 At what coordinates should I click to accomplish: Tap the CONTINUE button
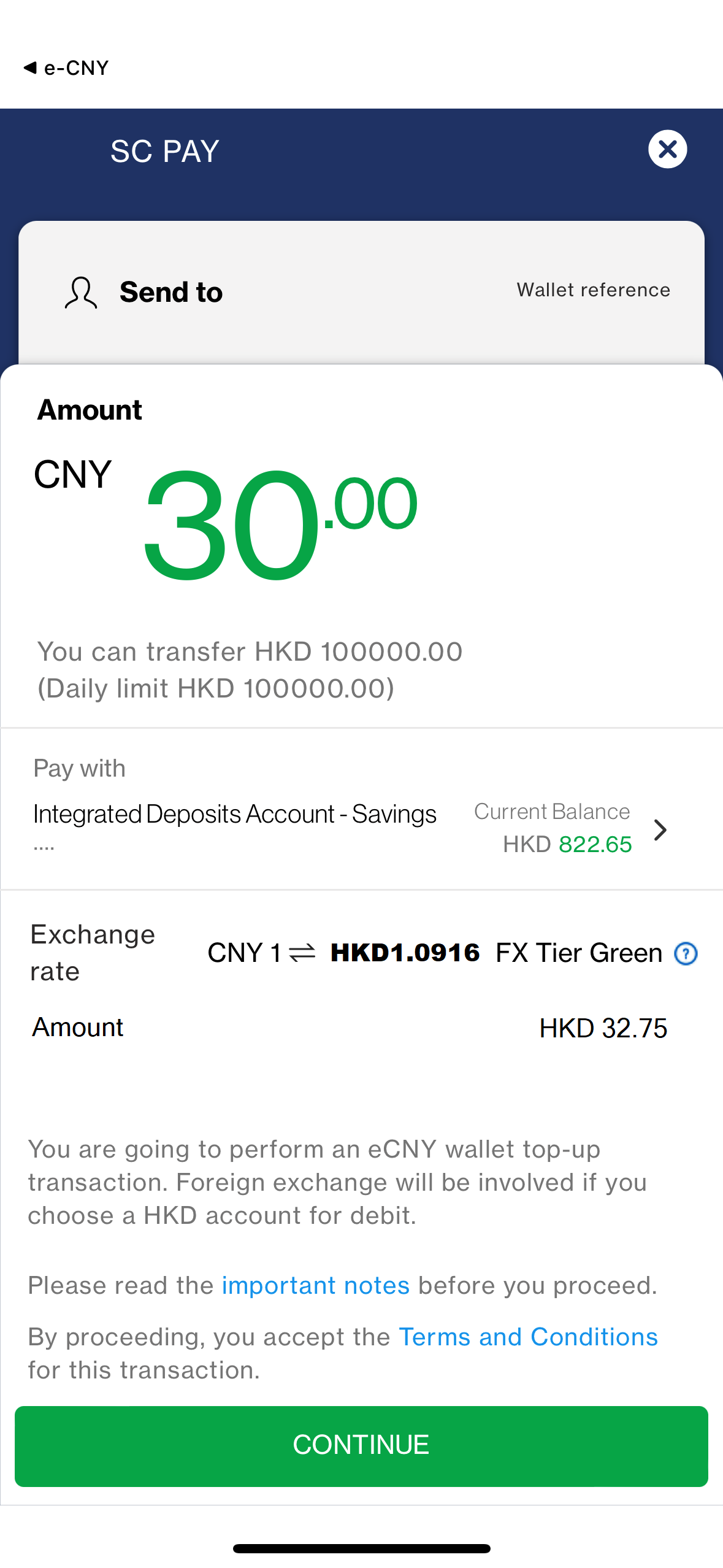[361, 1444]
